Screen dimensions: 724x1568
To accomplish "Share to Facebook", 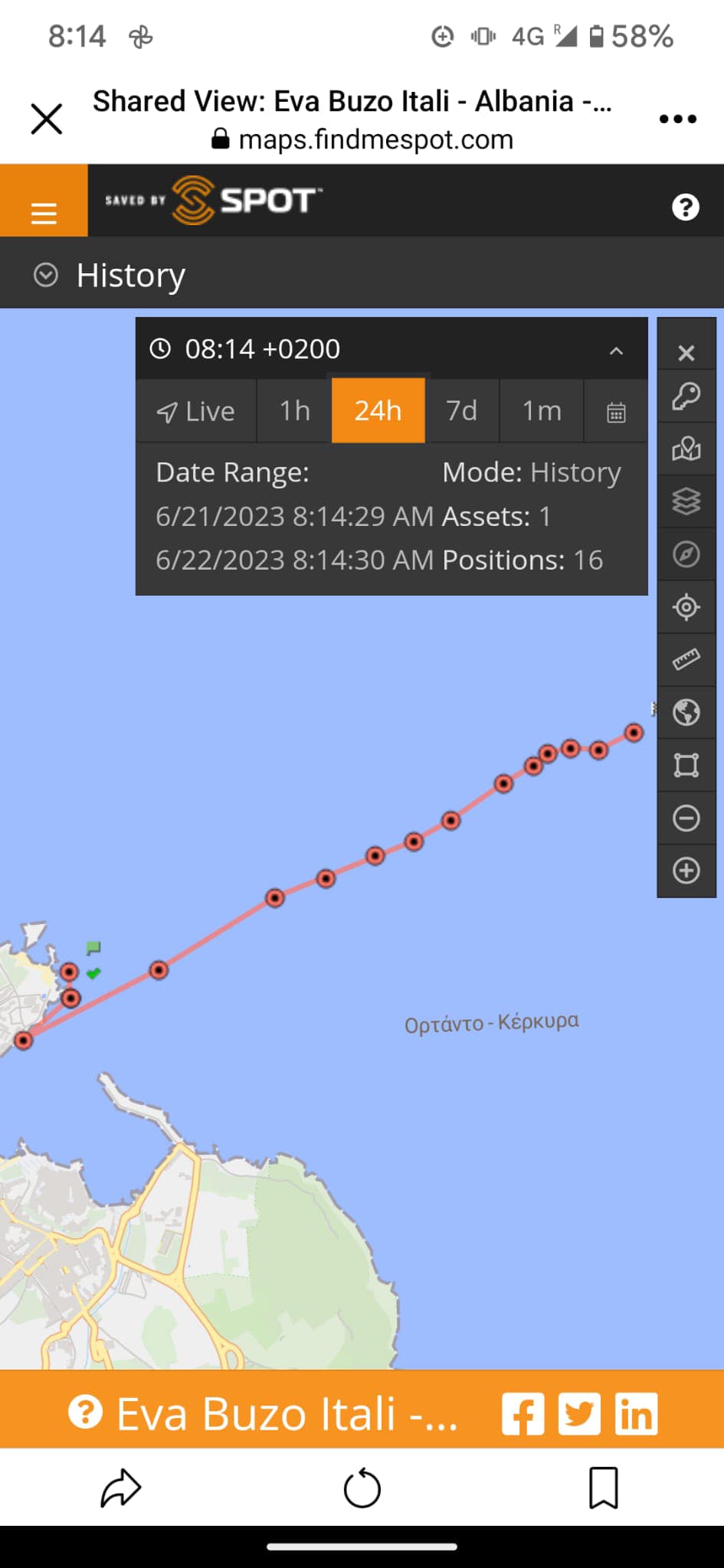I will (x=523, y=1413).
